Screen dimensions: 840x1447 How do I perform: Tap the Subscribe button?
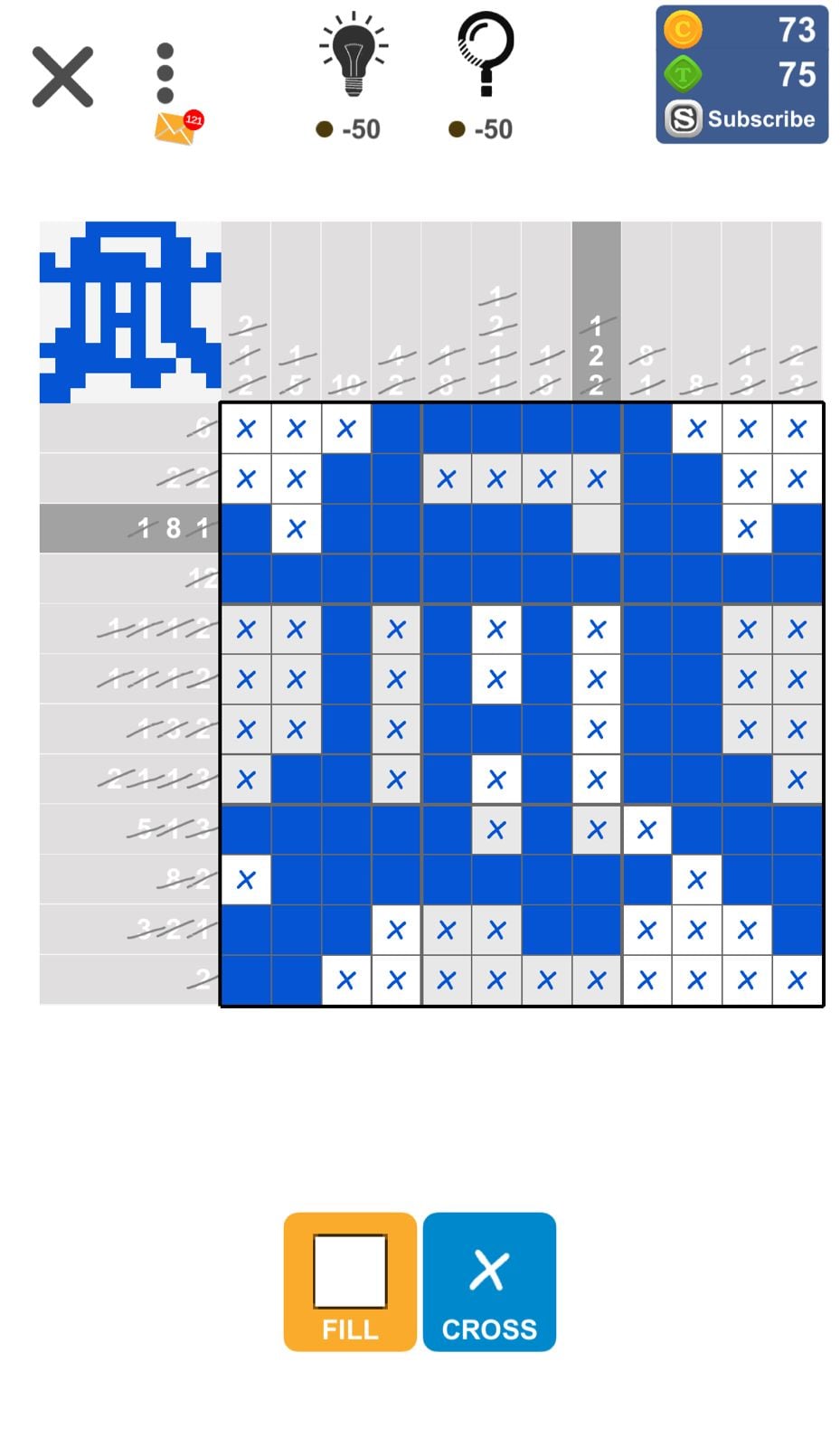tap(741, 119)
